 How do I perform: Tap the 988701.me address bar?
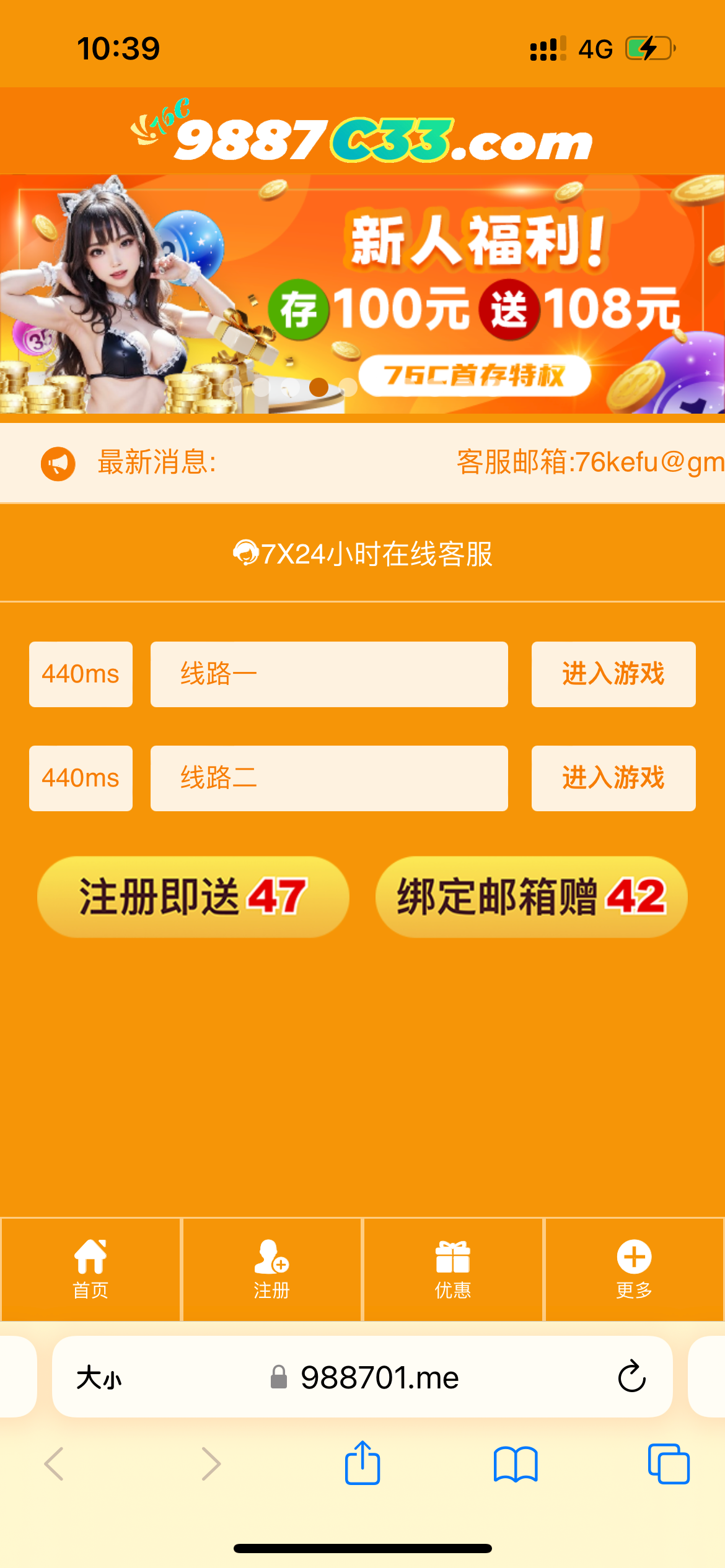click(x=378, y=1377)
